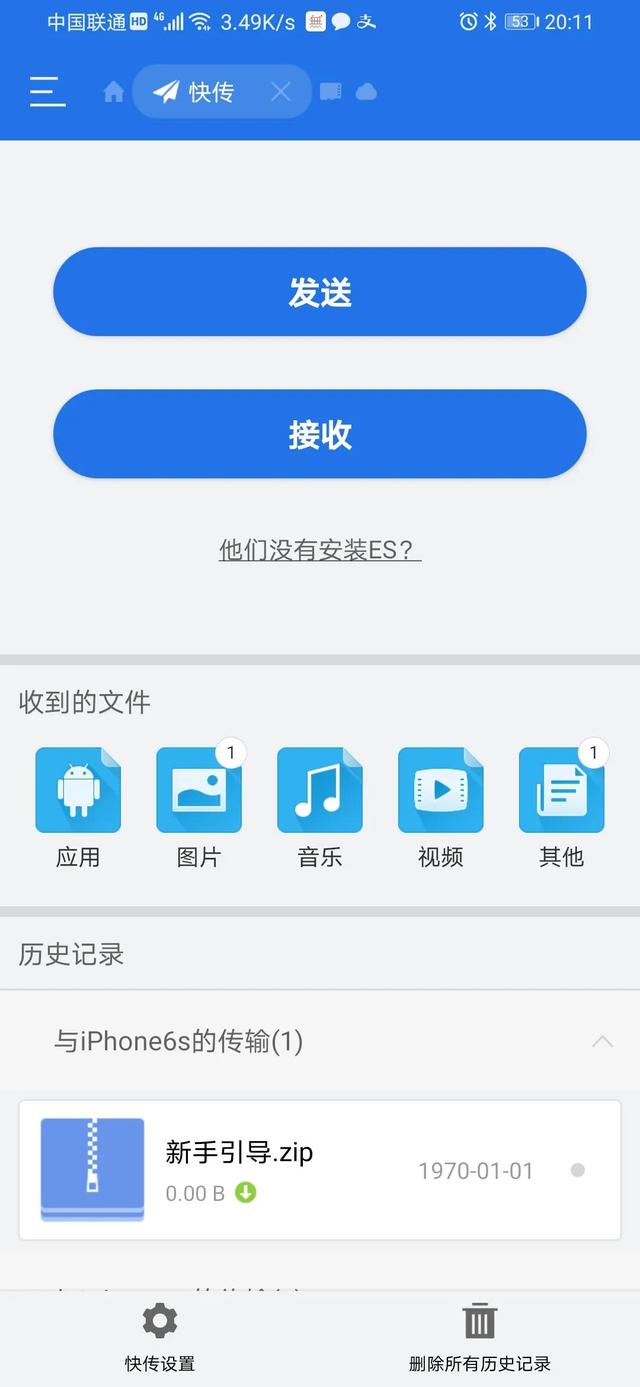The height and width of the screenshot is (1387, 640).
Task: Open the hamburger drawer menu
Action: point(47,92)
